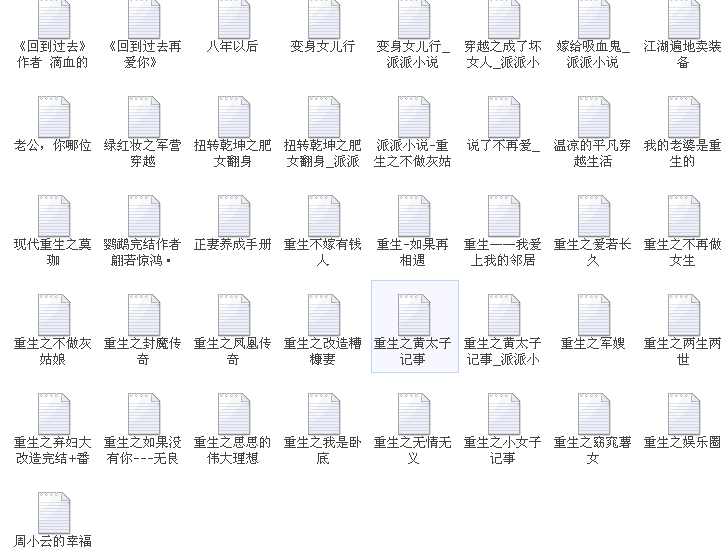Open the file 八年以后
Image resolution: width=725 pixels, height=549 pixels.
pos(233,19)
